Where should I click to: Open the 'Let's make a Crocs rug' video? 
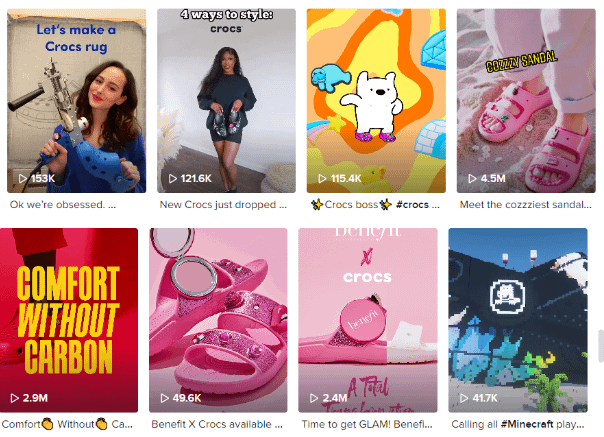[77, 100]
